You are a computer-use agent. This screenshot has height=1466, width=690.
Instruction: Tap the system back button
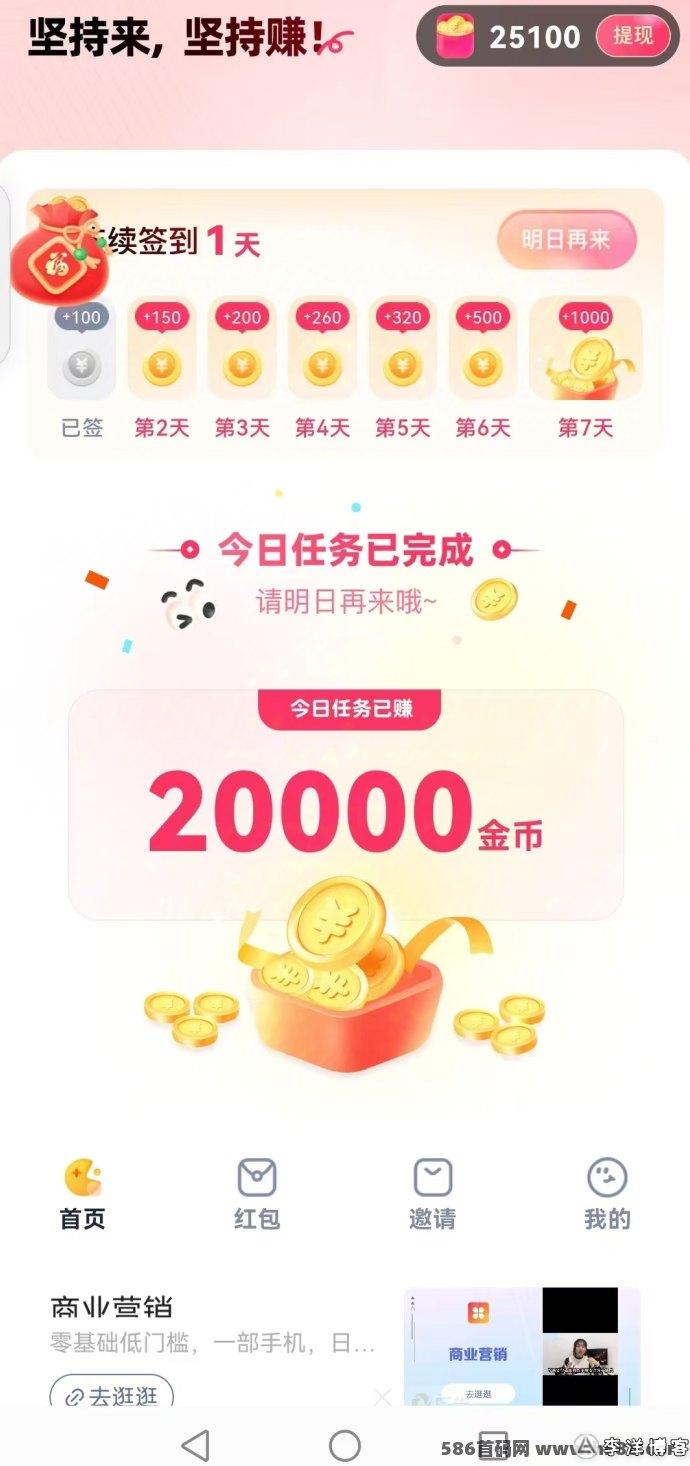coord(195,1445)
